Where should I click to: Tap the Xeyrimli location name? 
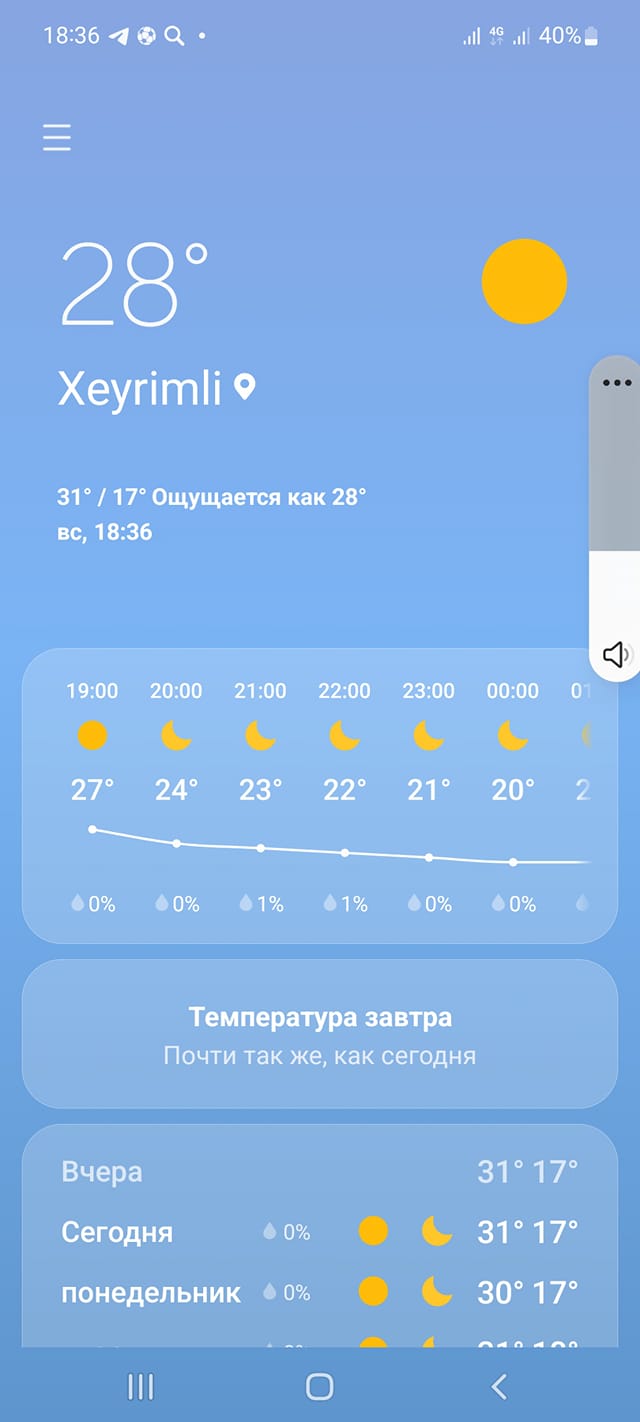[139, 388]
